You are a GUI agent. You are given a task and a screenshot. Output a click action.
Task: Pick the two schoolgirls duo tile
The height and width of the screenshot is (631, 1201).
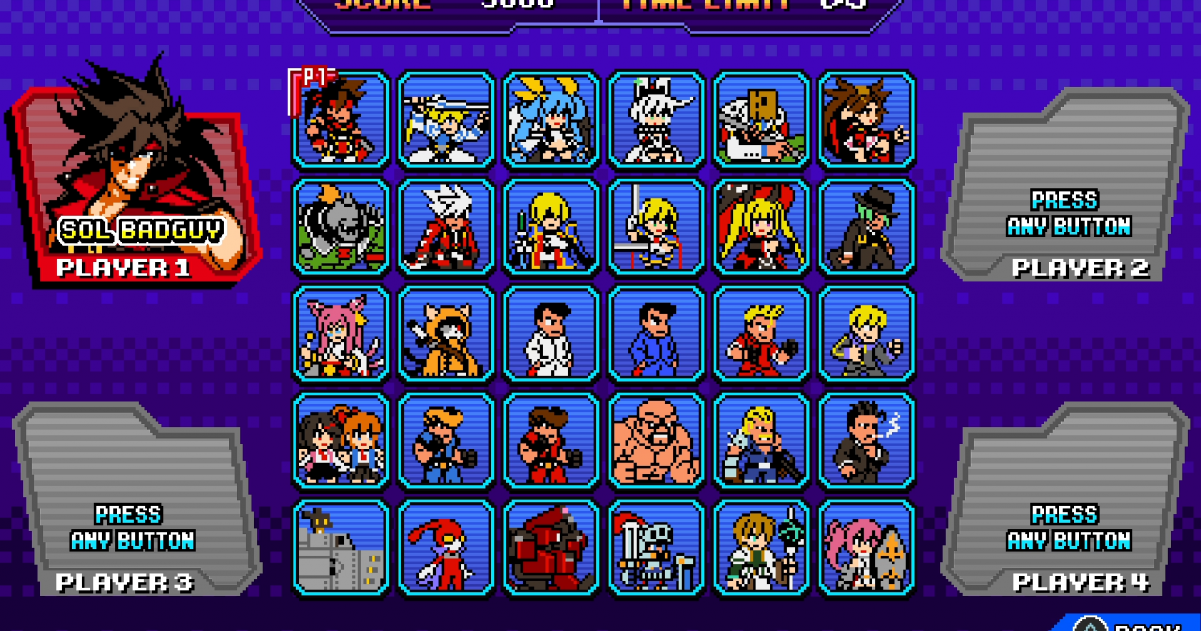(341, 441)
